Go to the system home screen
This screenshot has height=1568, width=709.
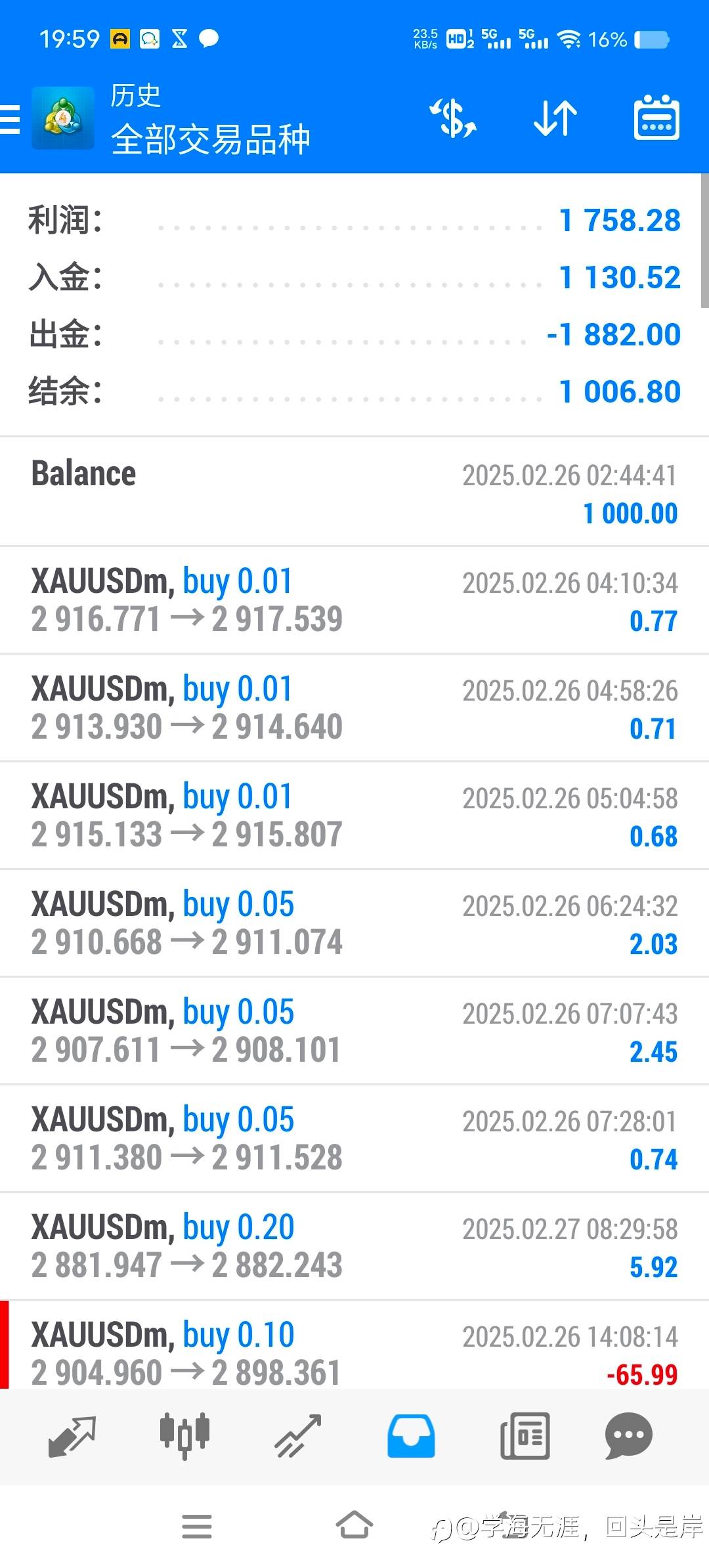tap(354, 1526)
